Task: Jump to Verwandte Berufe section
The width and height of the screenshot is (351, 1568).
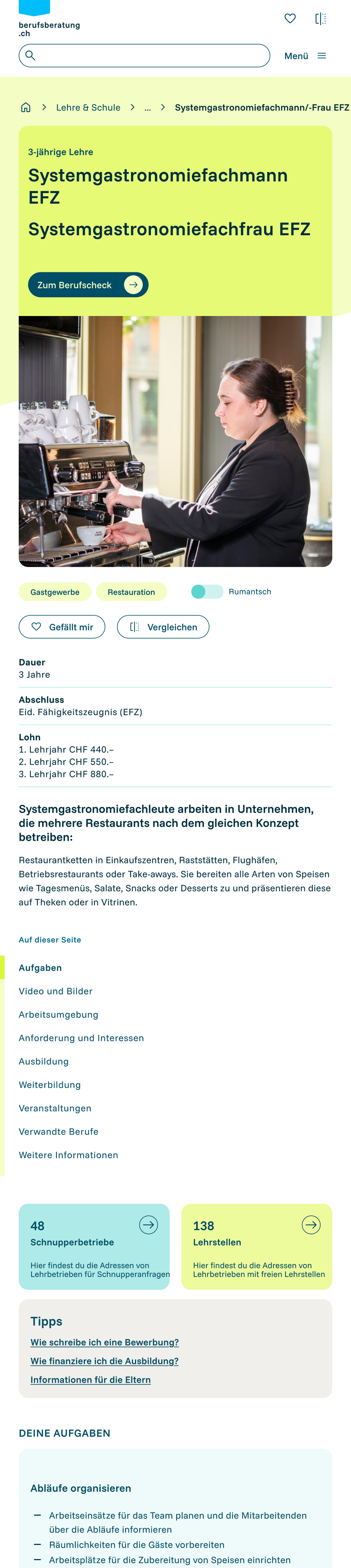Action: tap(58, 1131)
